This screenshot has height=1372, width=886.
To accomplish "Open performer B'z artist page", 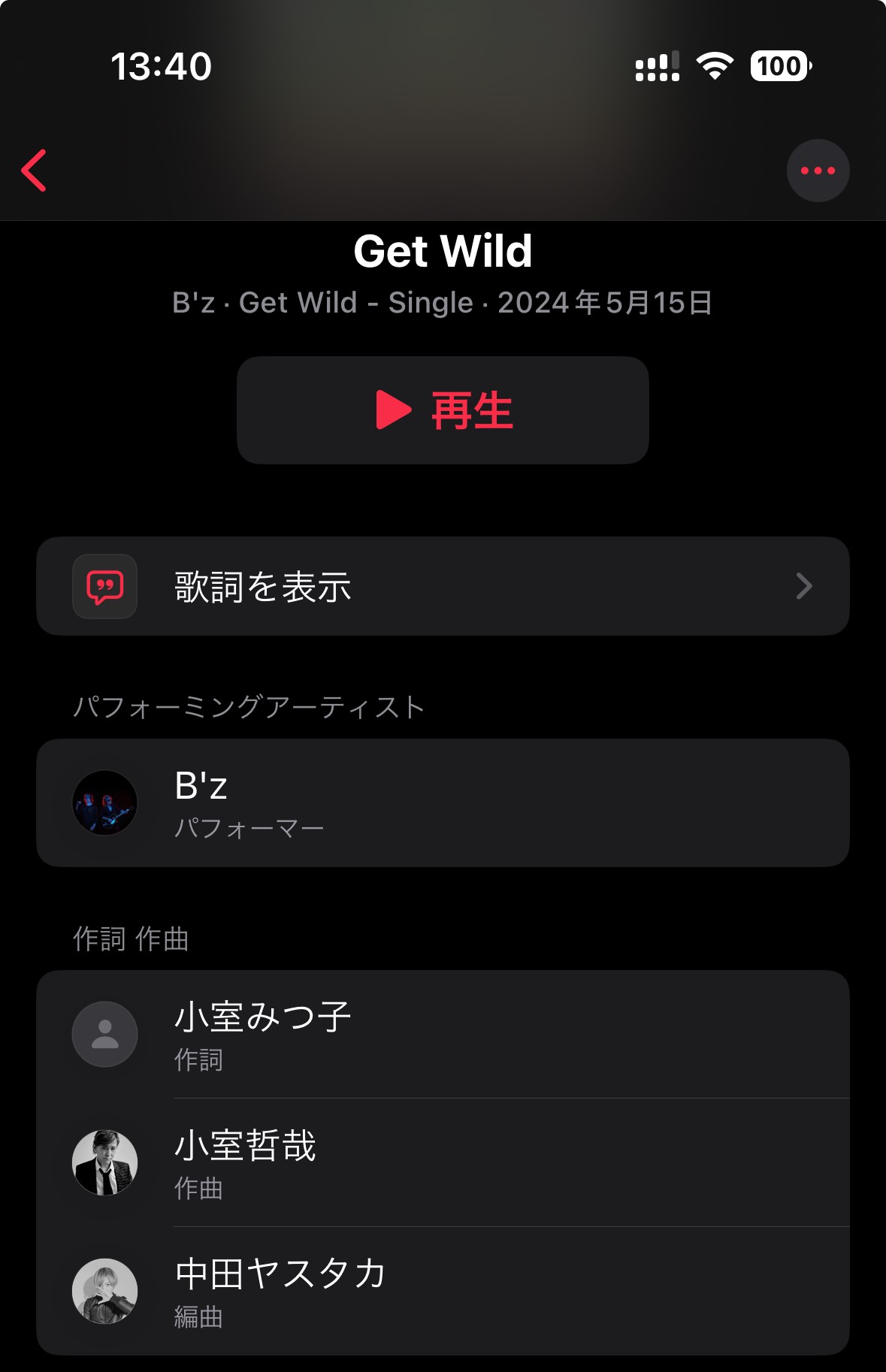I will 443,802.
